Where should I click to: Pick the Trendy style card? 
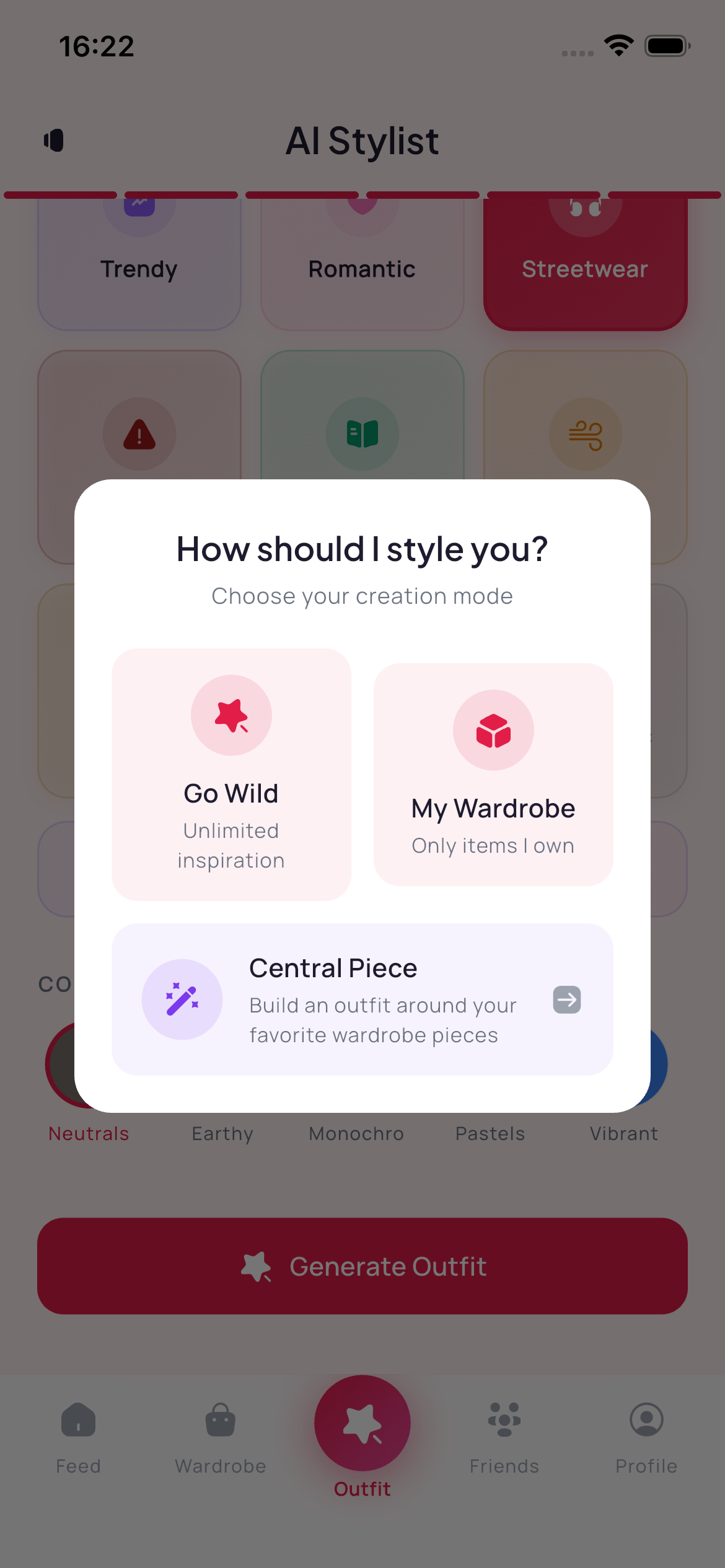click(139, 268)
